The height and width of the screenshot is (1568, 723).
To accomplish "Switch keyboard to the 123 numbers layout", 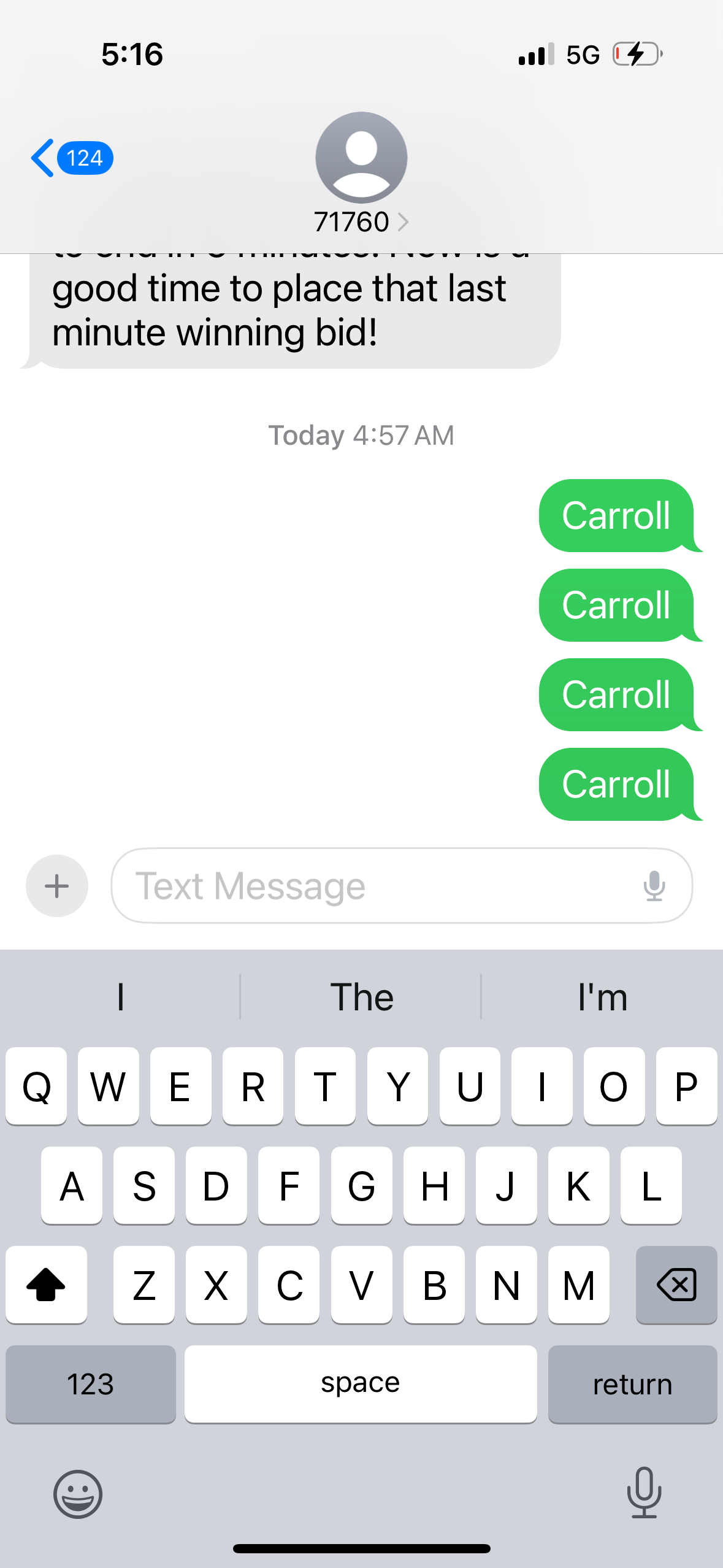I will point(91,1384).
